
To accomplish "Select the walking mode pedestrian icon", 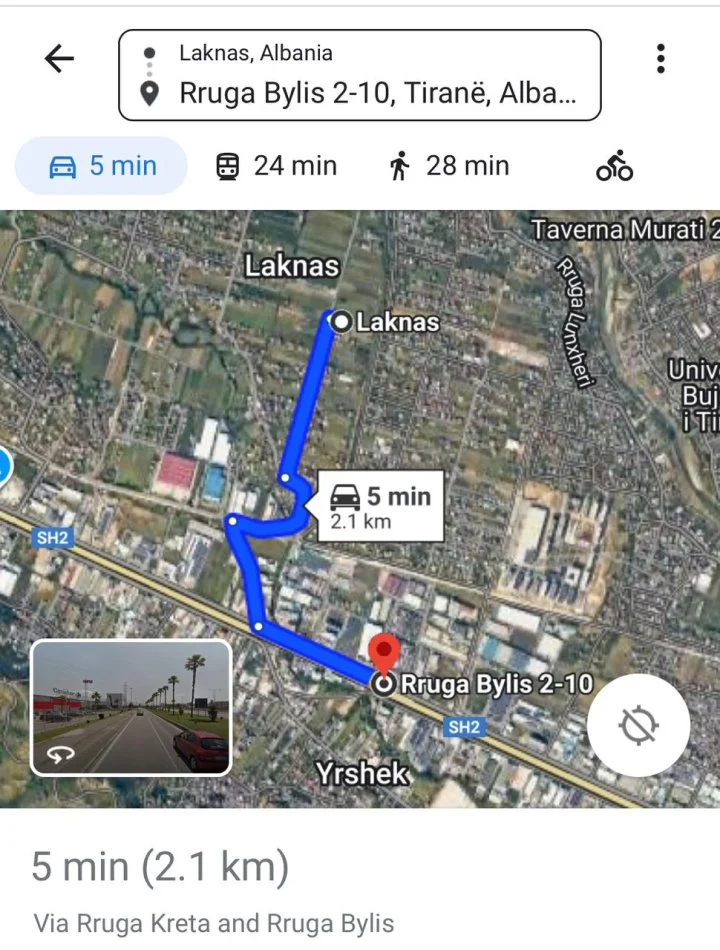I will pos(403,165).
